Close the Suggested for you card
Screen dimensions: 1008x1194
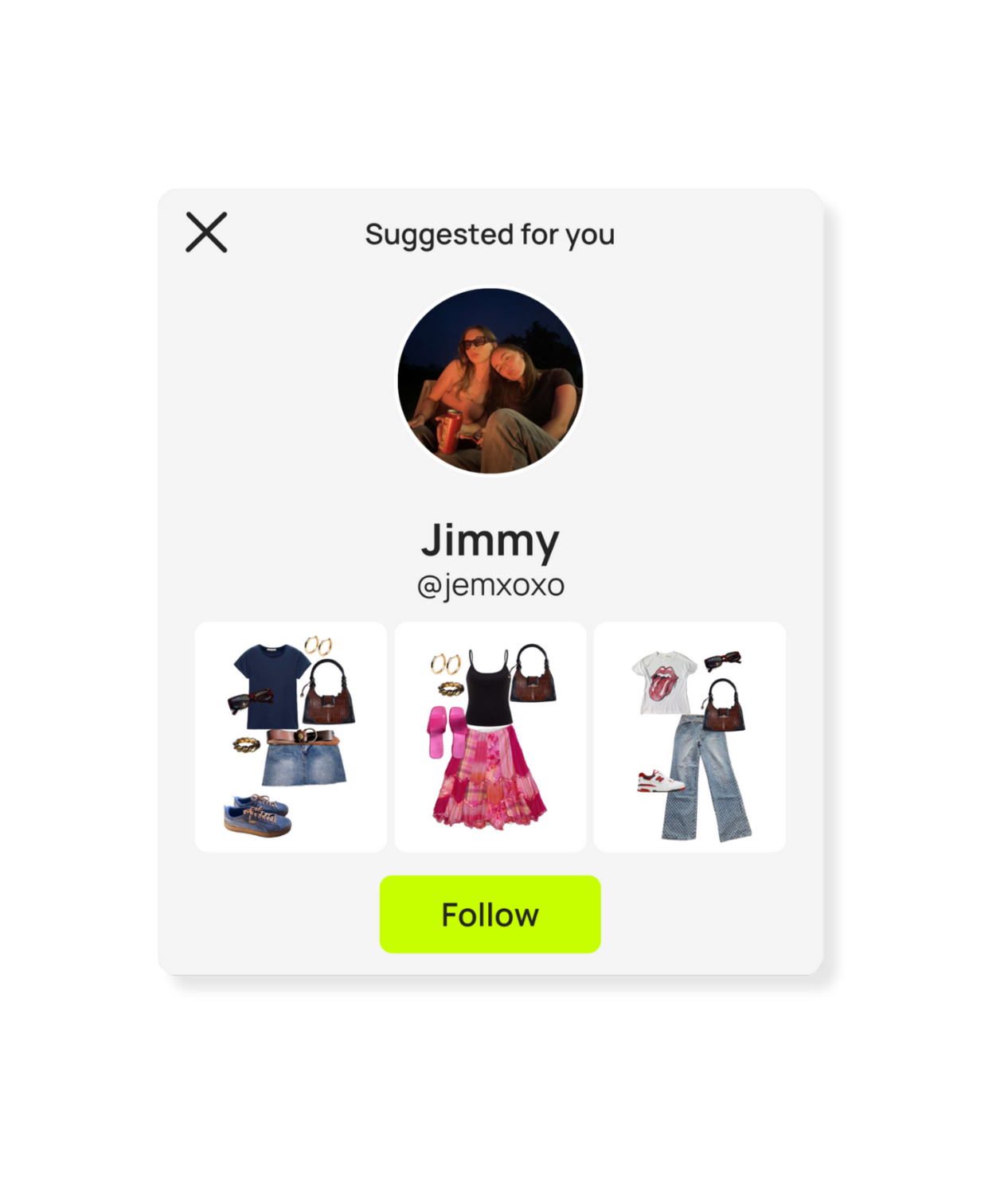point(206,232)
